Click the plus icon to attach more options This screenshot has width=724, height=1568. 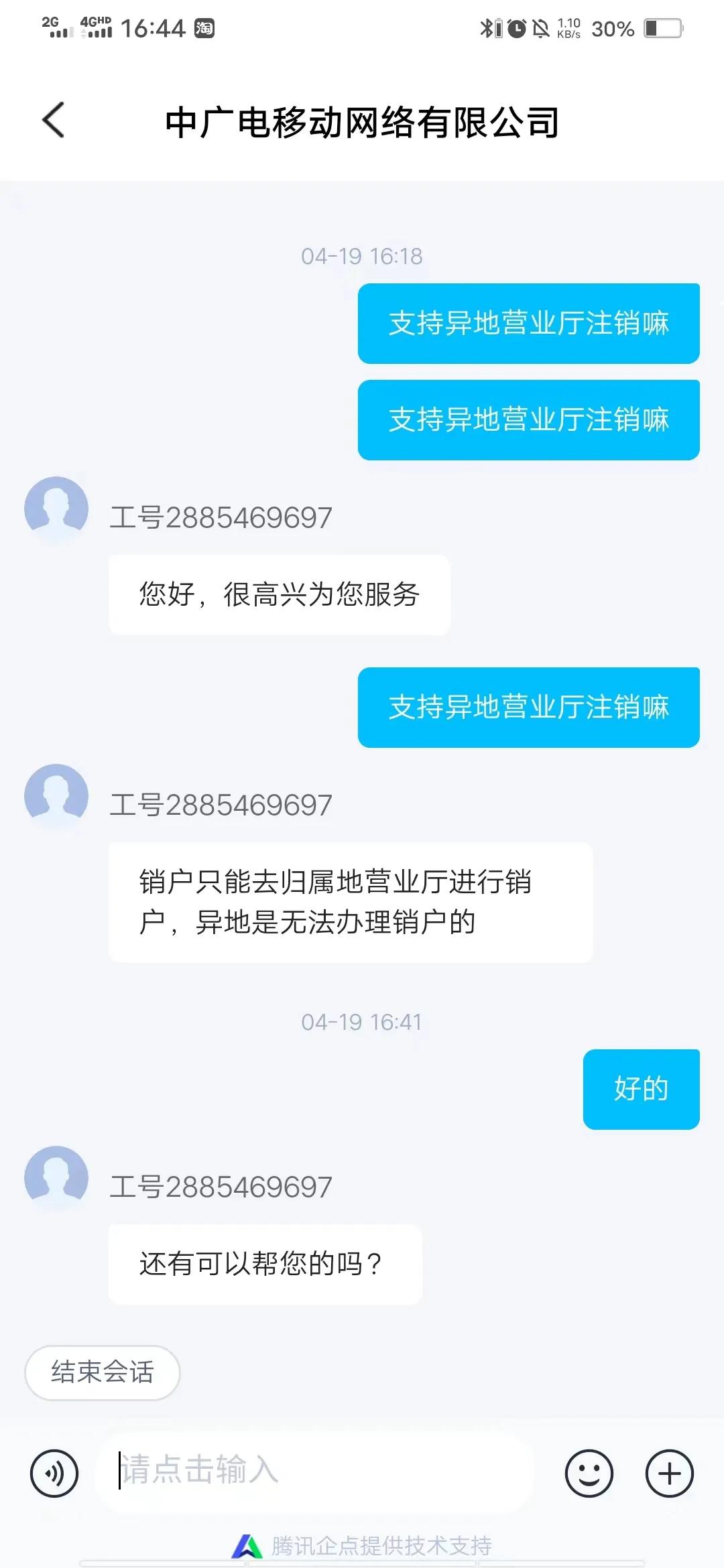[668, 1474]
